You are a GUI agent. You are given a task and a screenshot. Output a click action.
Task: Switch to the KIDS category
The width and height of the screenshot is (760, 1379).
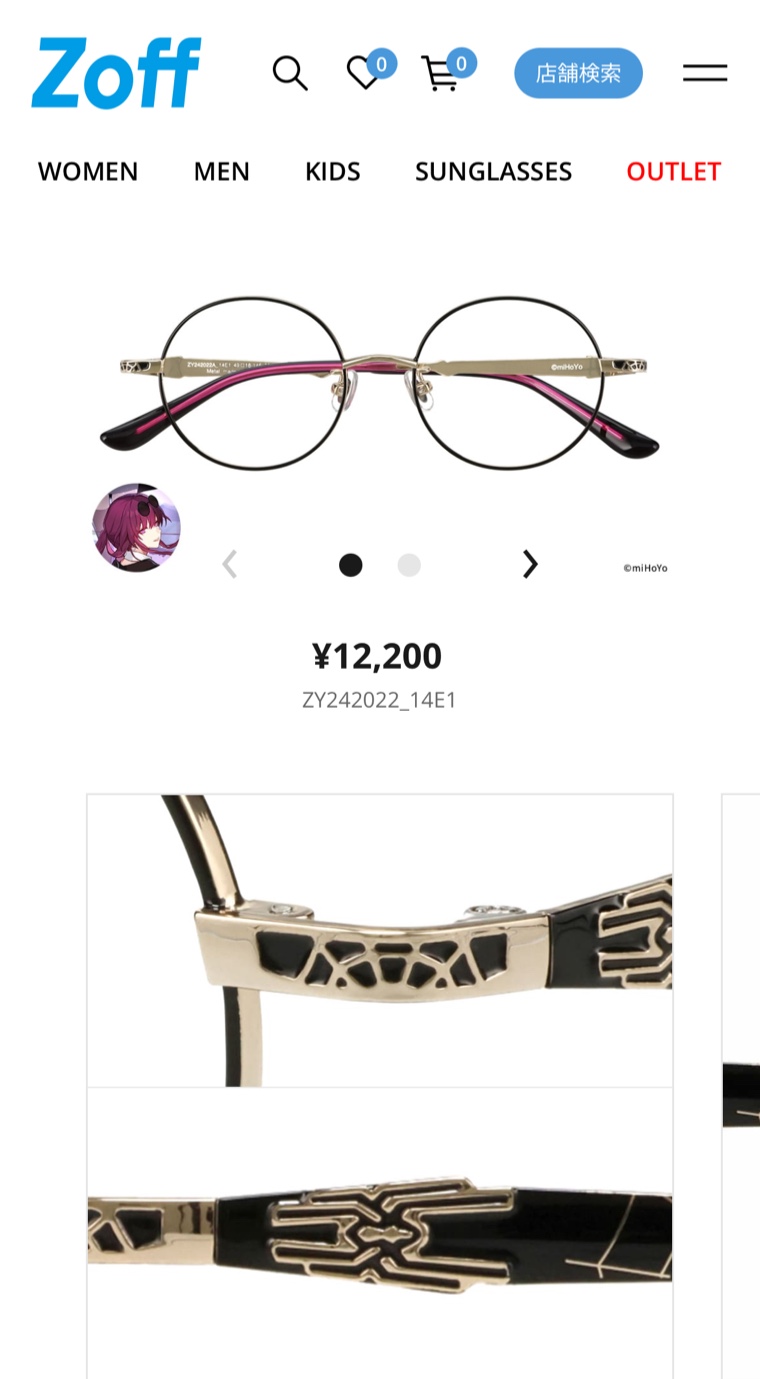(332, 171)
